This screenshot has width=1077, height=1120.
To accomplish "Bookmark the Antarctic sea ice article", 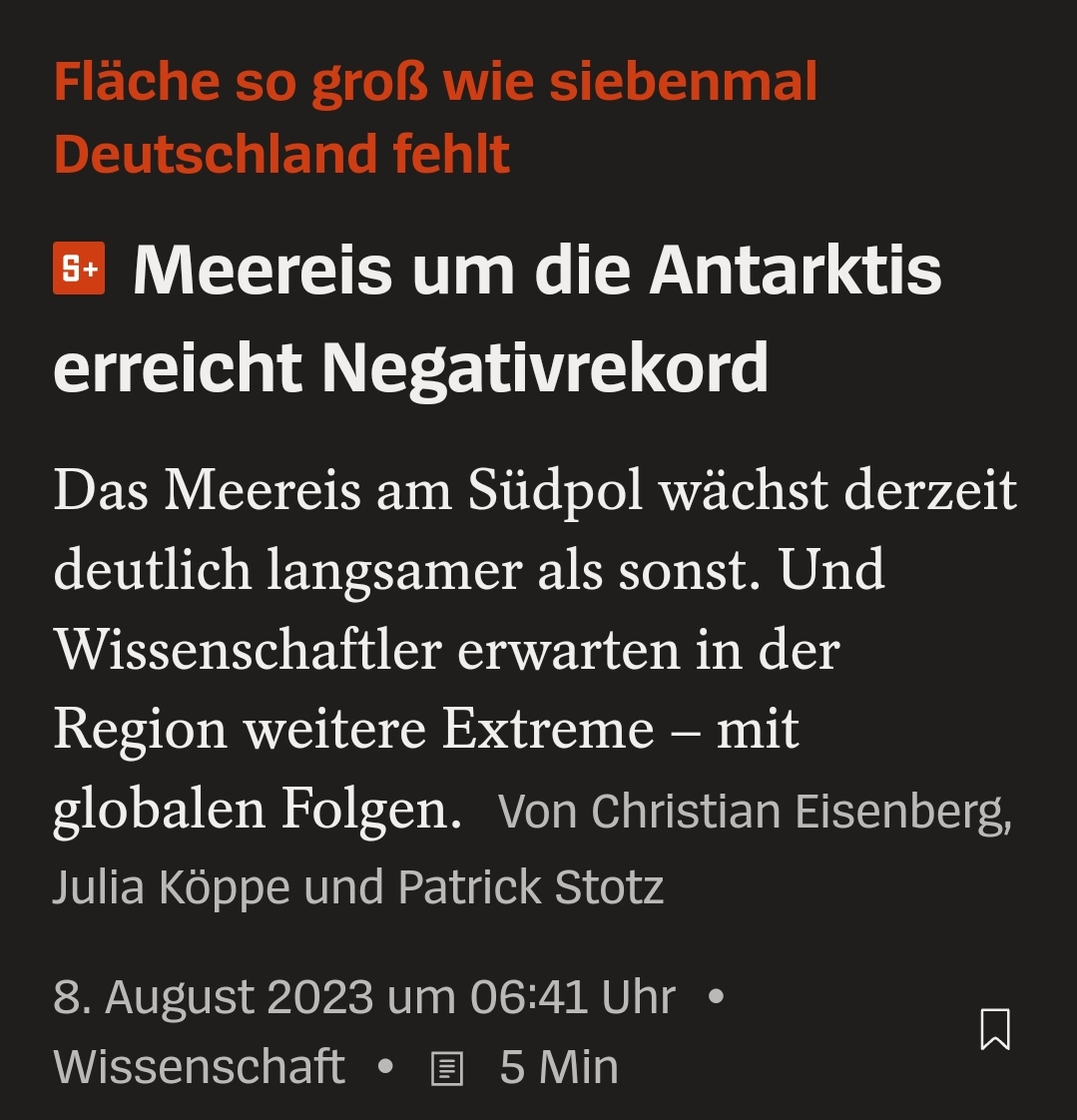I will 995,1029.
